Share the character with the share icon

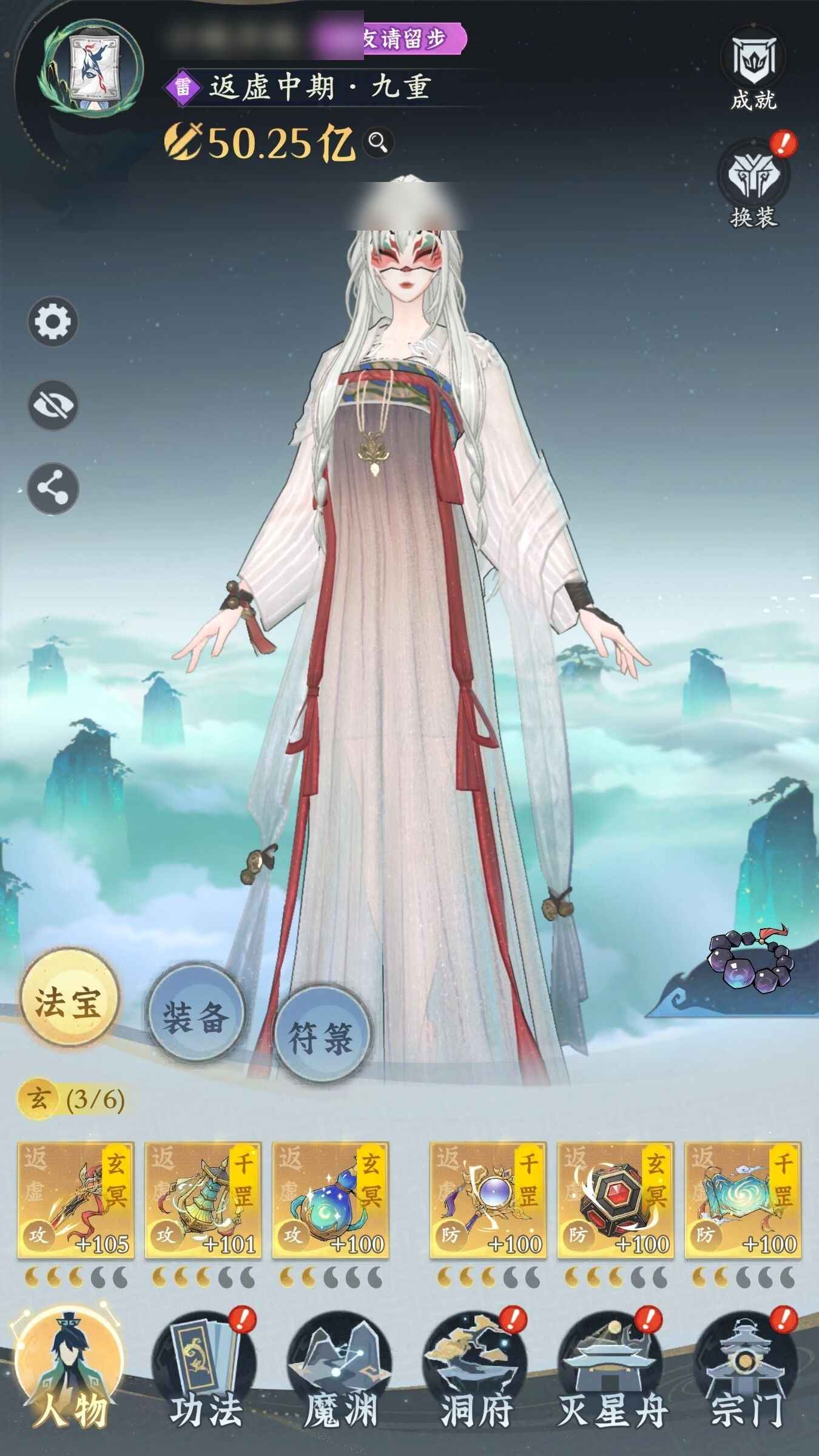point(53,489)
